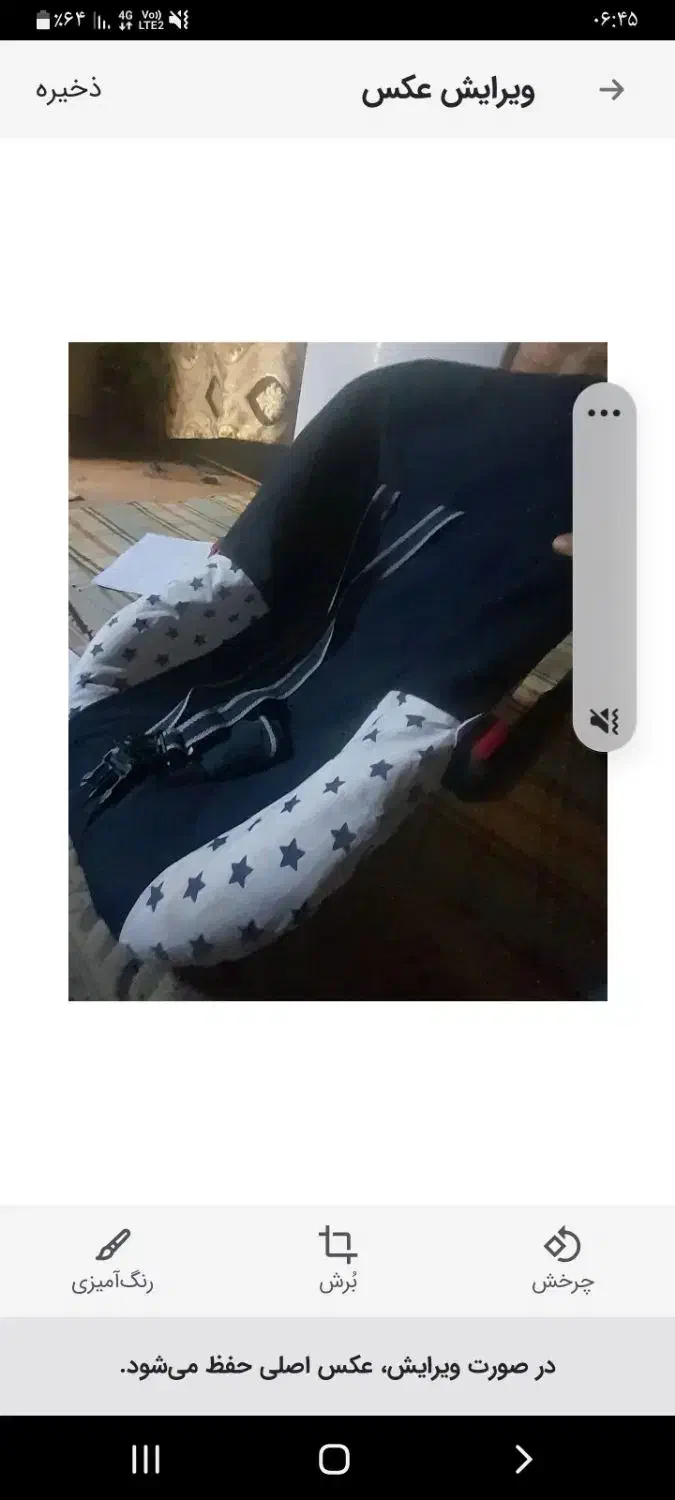Expand the volume panel's three-dot options
The height and width of the screenshot is (1500, 675).
coord(604,414)
